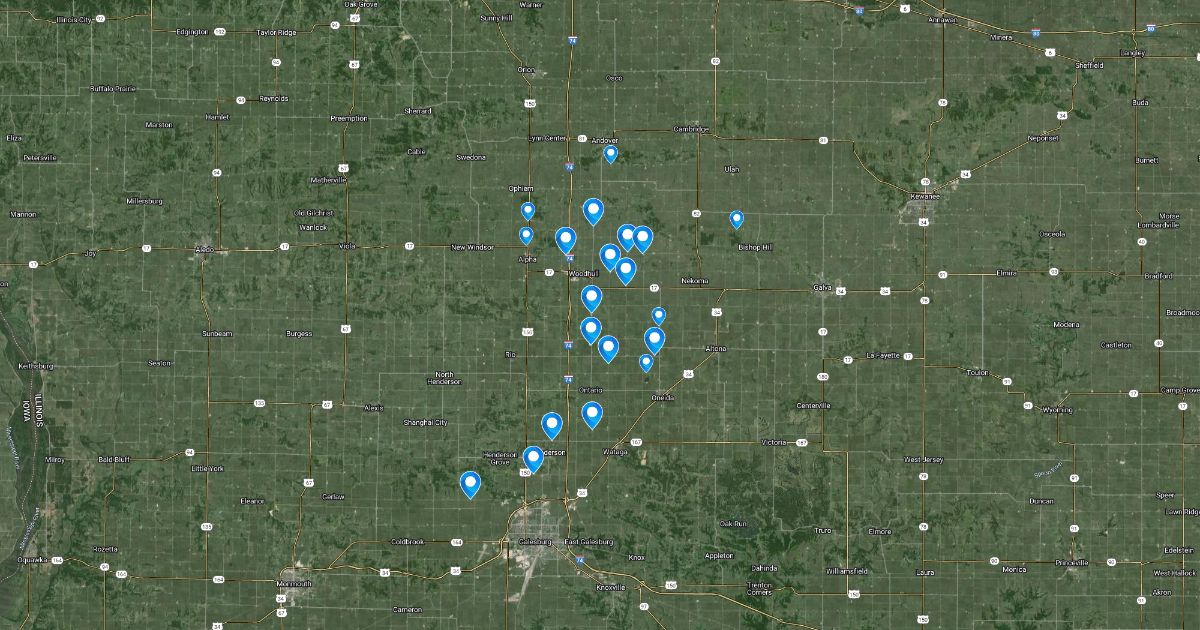
Task: Select the map pin below Andover
Action: (610, 153)
